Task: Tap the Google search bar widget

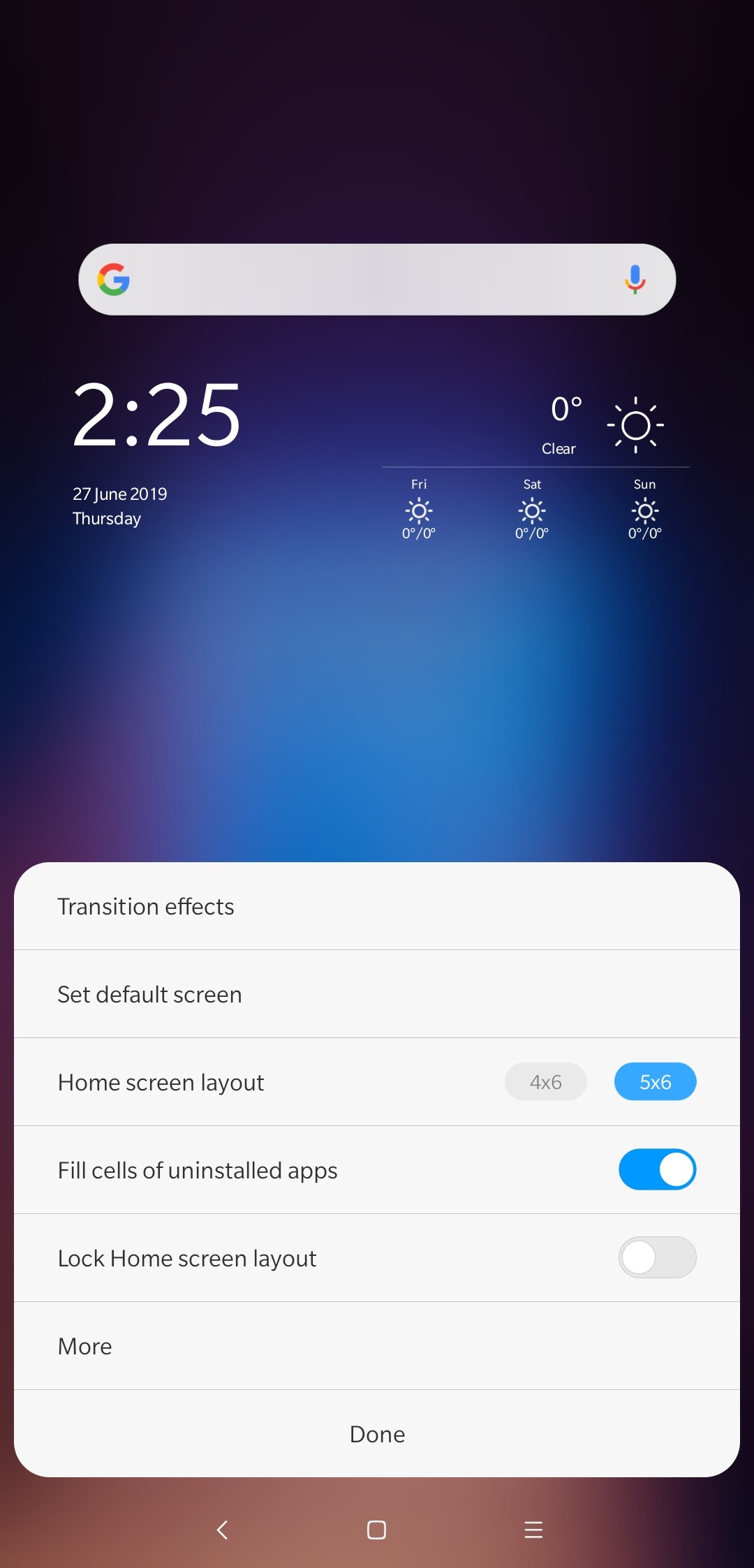Action: point(363,280)
